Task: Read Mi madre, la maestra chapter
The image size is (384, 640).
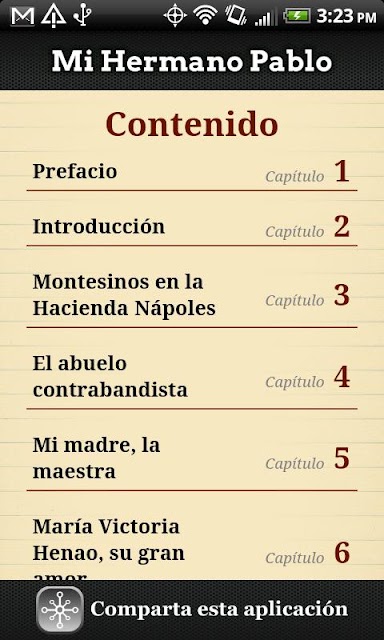Action: click(x=192, y=458)
